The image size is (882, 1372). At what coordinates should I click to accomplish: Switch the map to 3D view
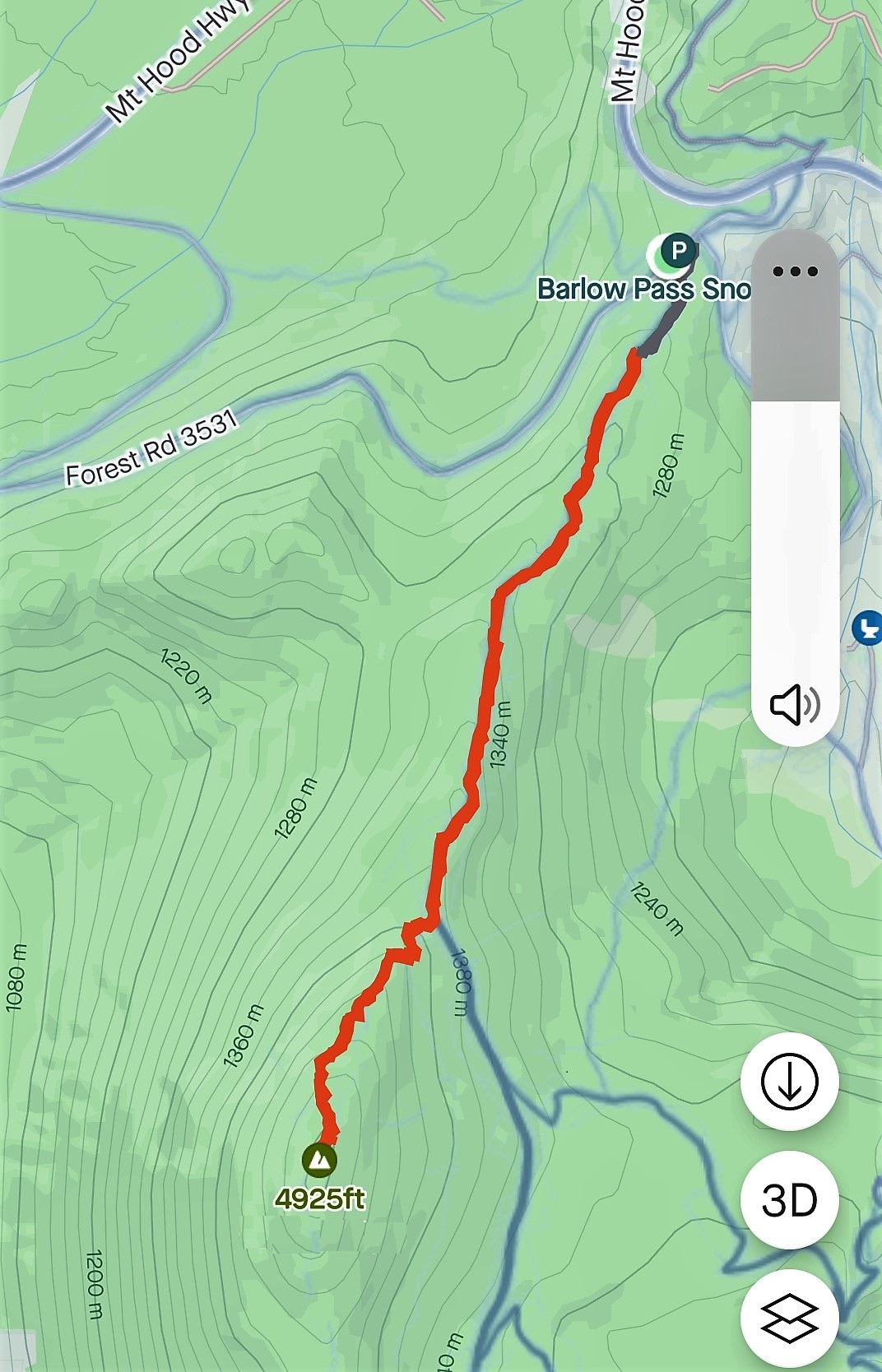[789, 1200]
